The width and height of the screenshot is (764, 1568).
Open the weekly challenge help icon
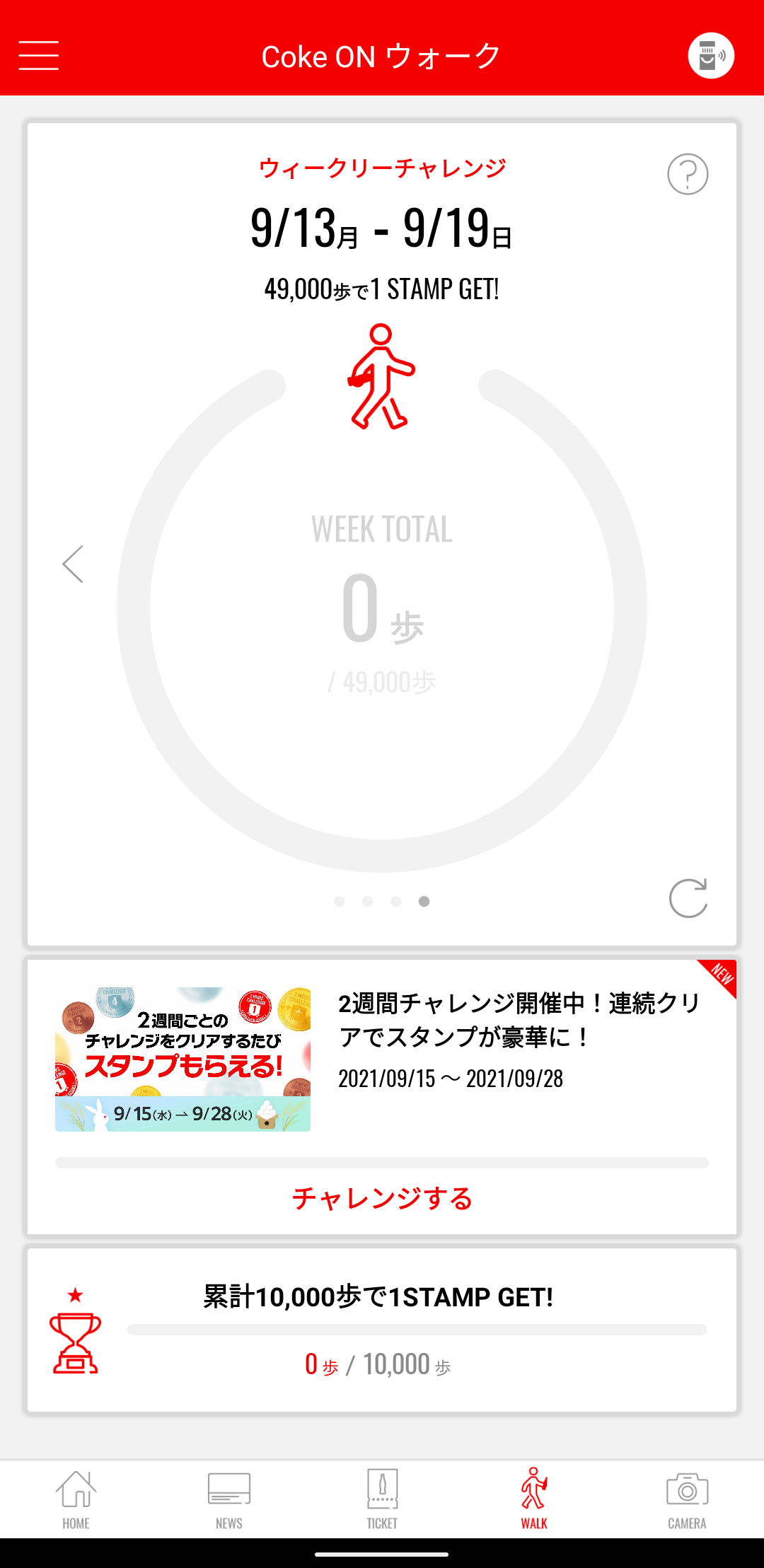(688, 174)
